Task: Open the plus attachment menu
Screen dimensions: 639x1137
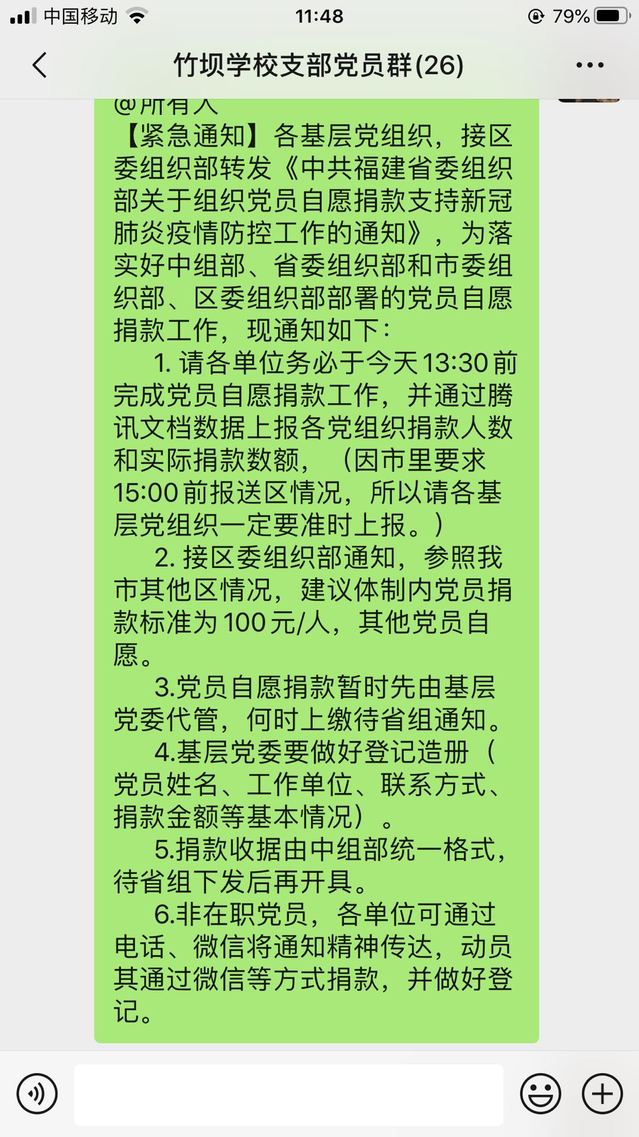Action: 603,1093
